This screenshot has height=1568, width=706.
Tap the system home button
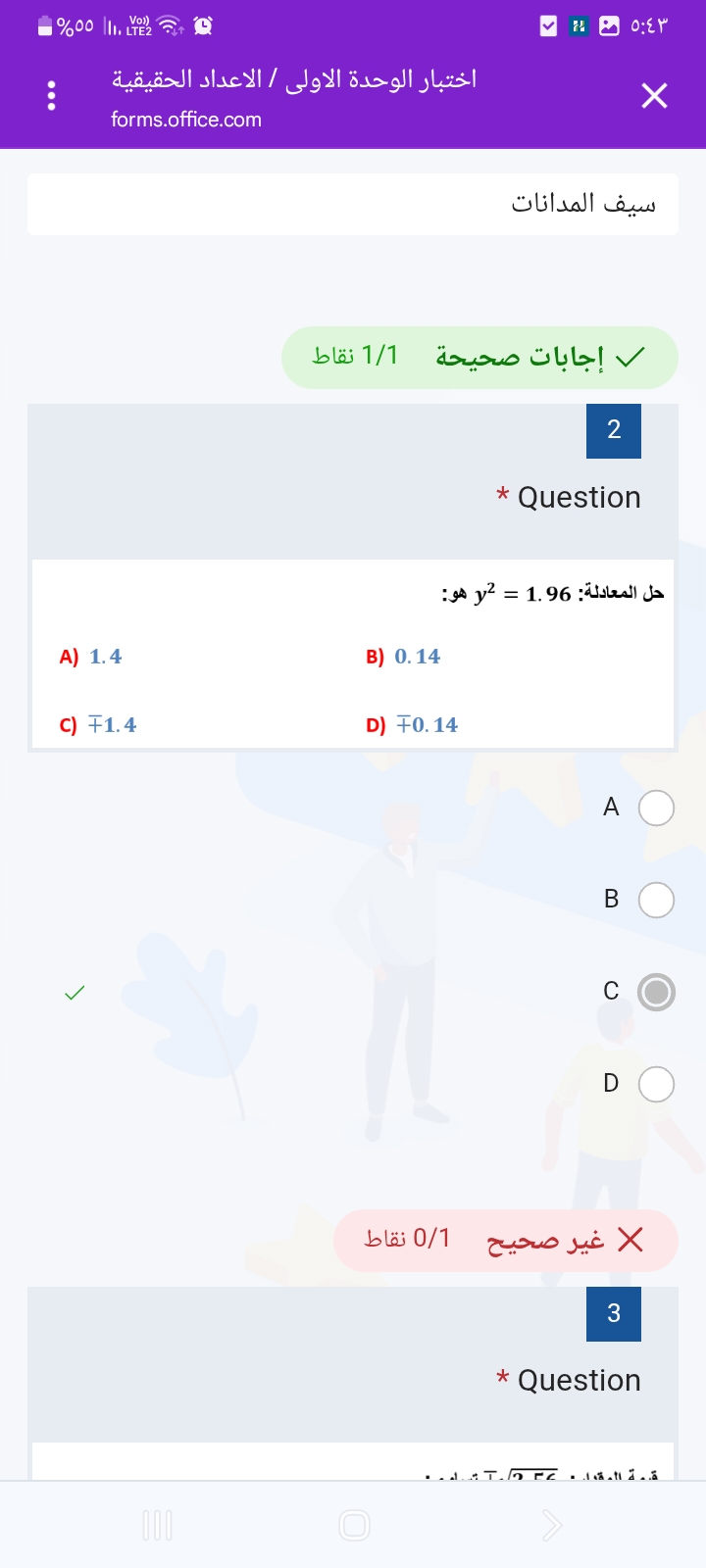pyautogui.click(x=354, y=1525)
